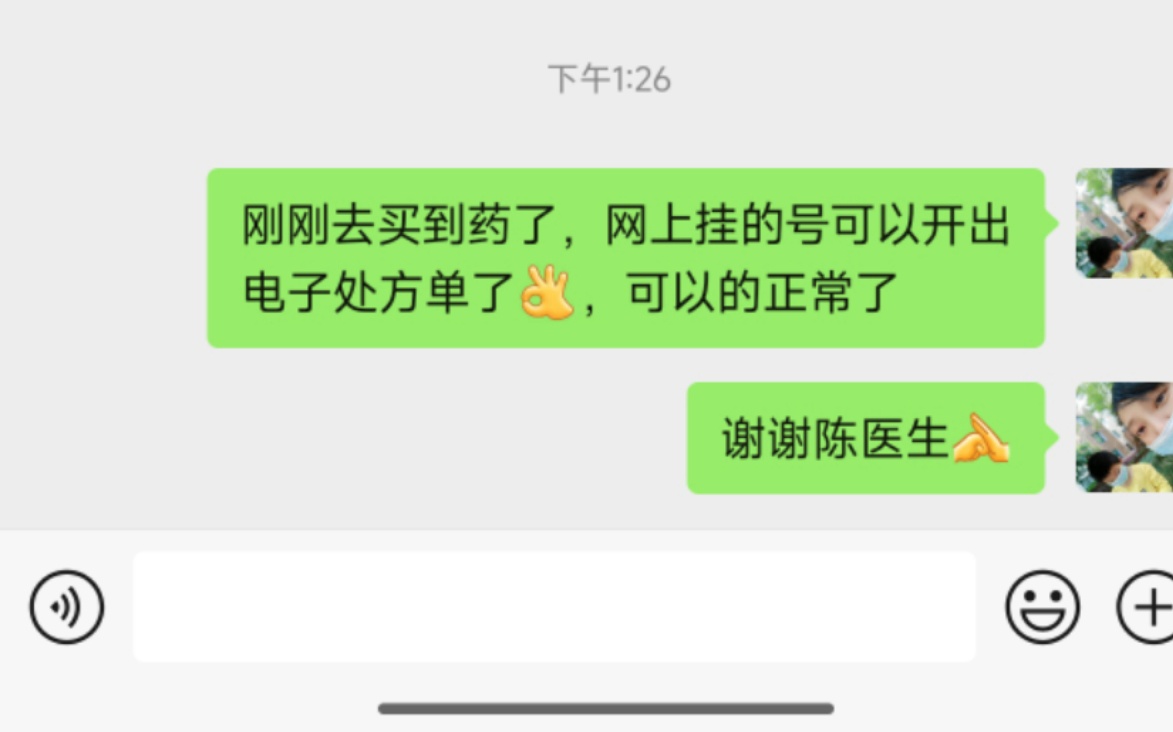
Task: Open the plus attachments menu
Action: (x=1147, y=606)
